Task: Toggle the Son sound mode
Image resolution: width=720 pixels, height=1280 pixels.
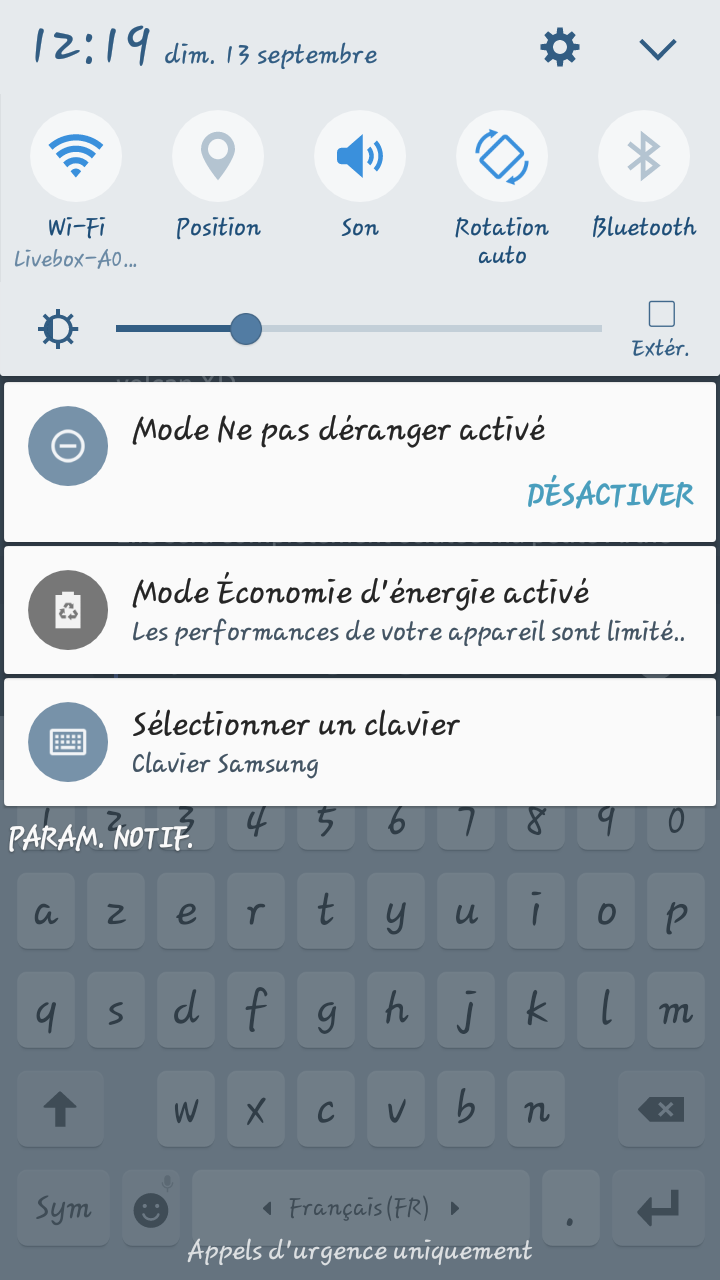Action: tap(360, 157)
